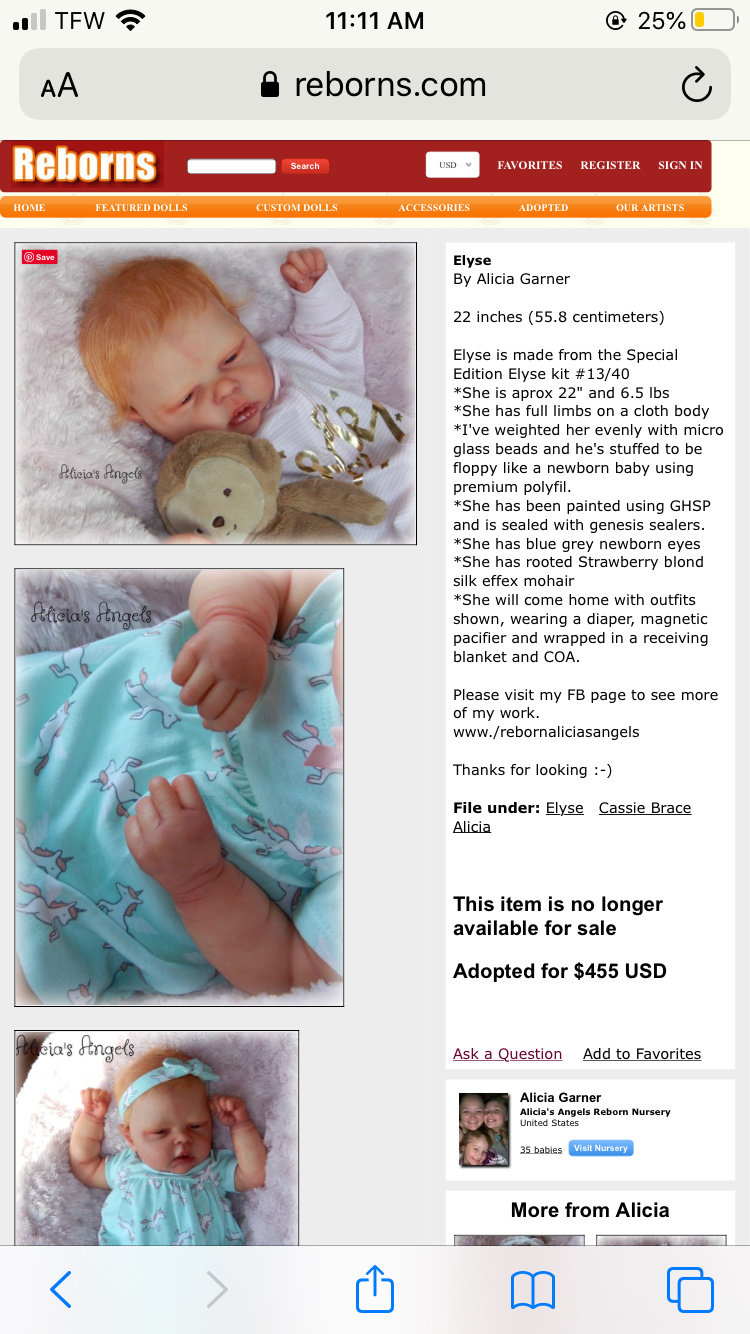Open the reader text size AA menu

coord(59,86)
